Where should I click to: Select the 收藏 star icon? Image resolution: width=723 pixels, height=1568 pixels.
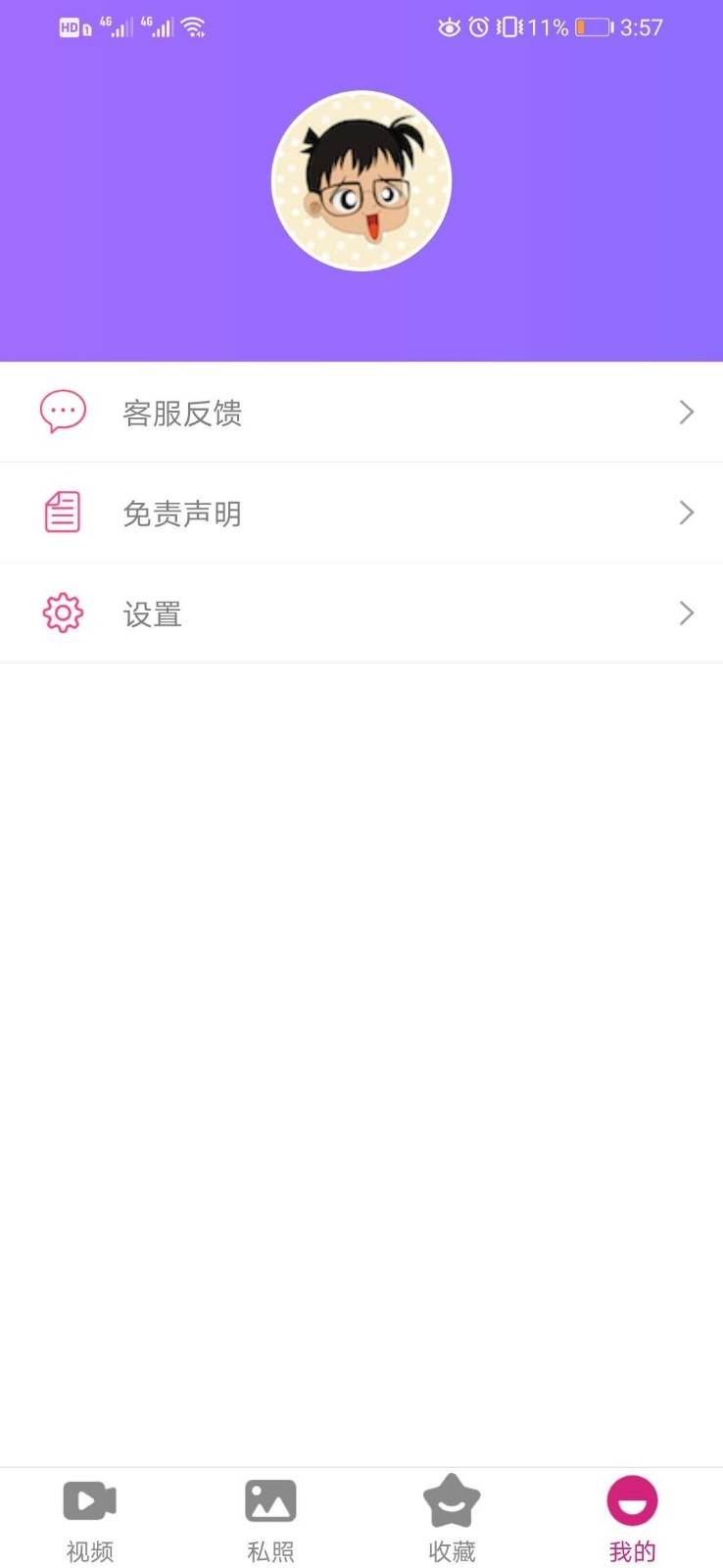(x=452, y=1499)
